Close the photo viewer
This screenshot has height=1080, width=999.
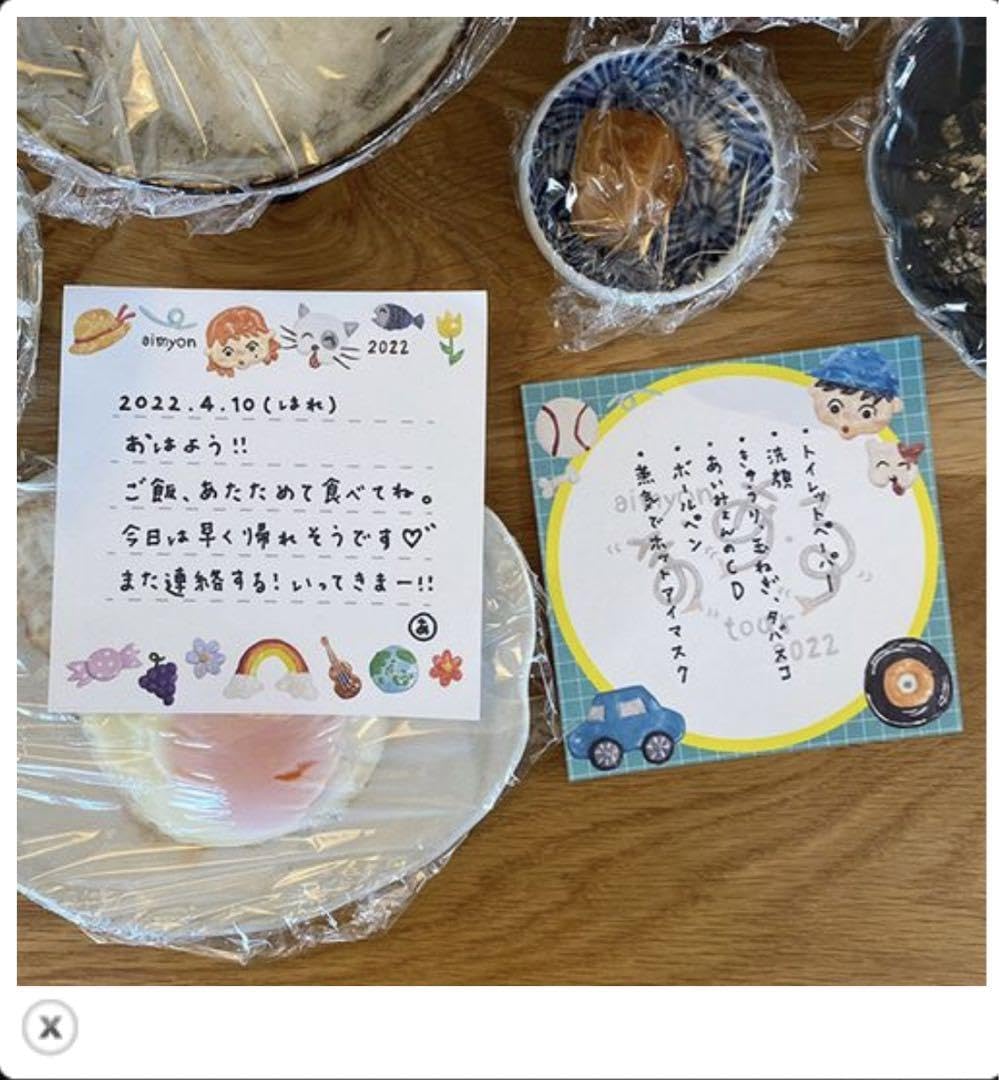click(50, 1028)
